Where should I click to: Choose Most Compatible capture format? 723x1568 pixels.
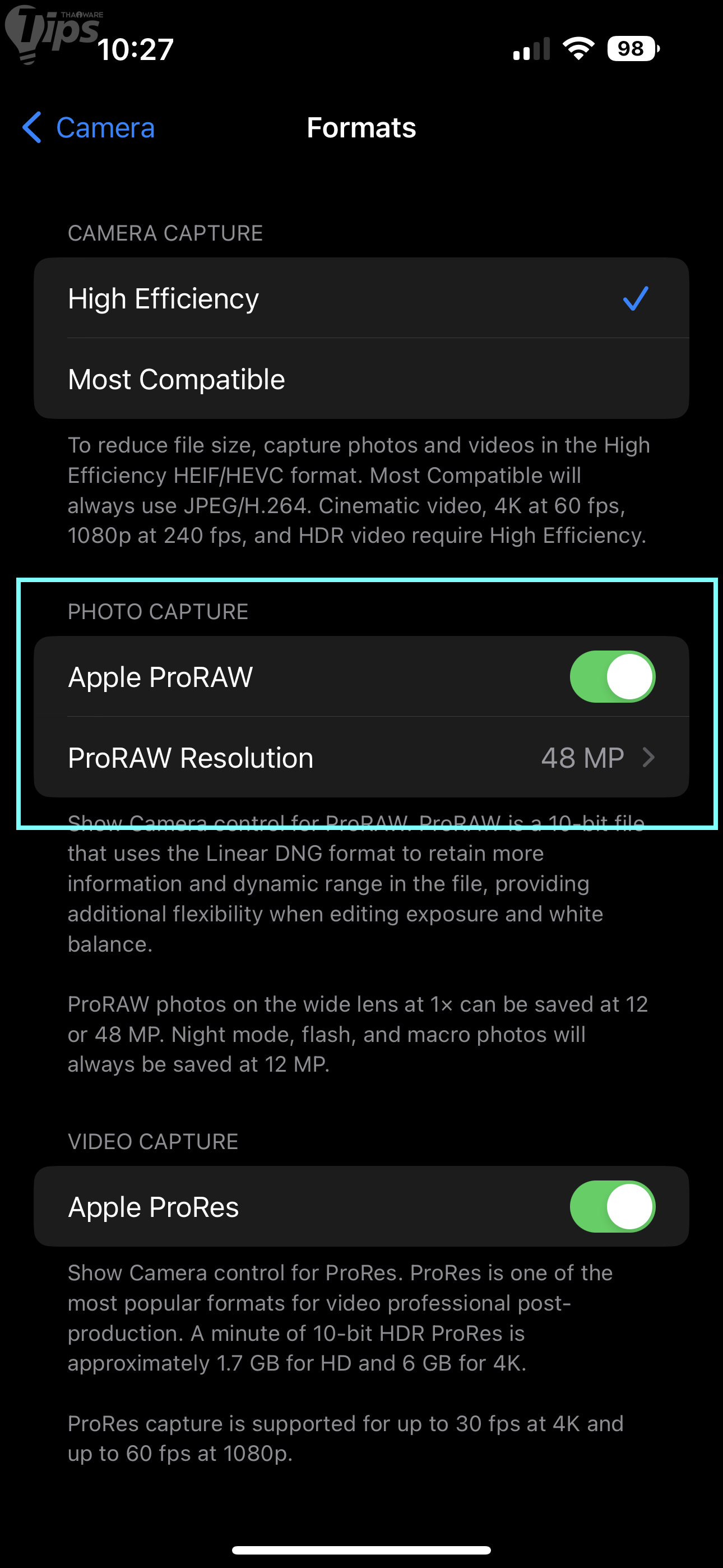pyautogui.click(x=360, y=379)
